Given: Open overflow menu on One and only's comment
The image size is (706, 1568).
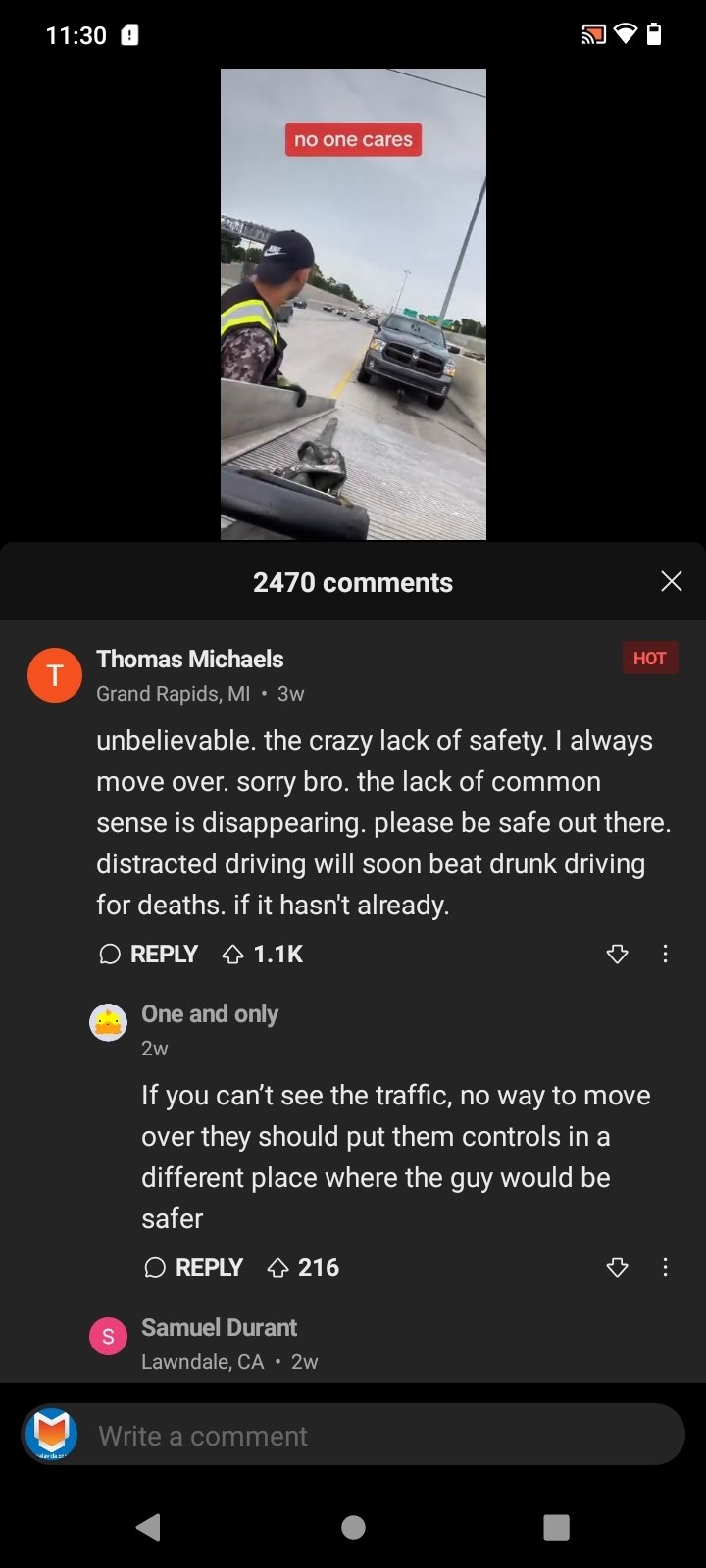Looking at the screenshot, I should [x=665, y=1267].
